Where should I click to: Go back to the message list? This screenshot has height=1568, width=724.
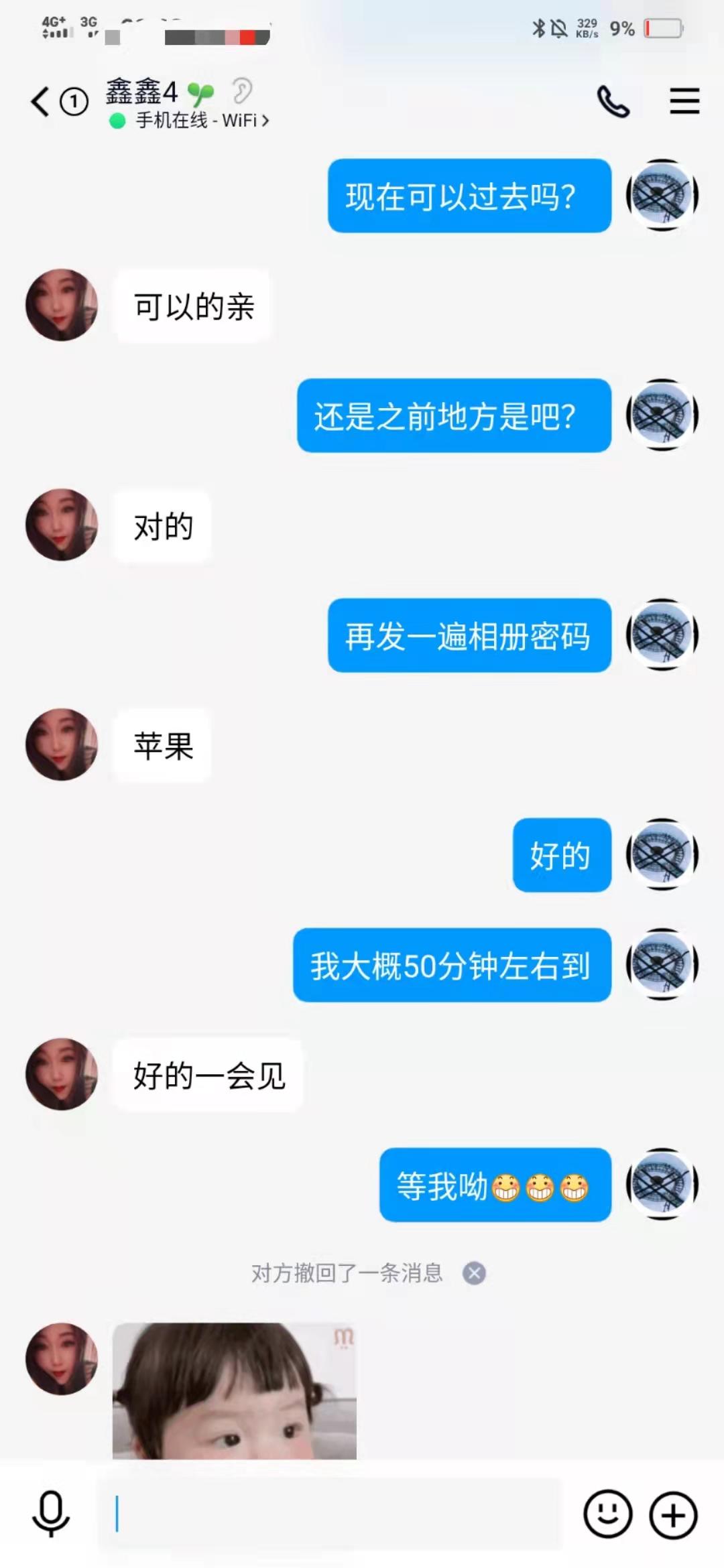pos(40,102)
